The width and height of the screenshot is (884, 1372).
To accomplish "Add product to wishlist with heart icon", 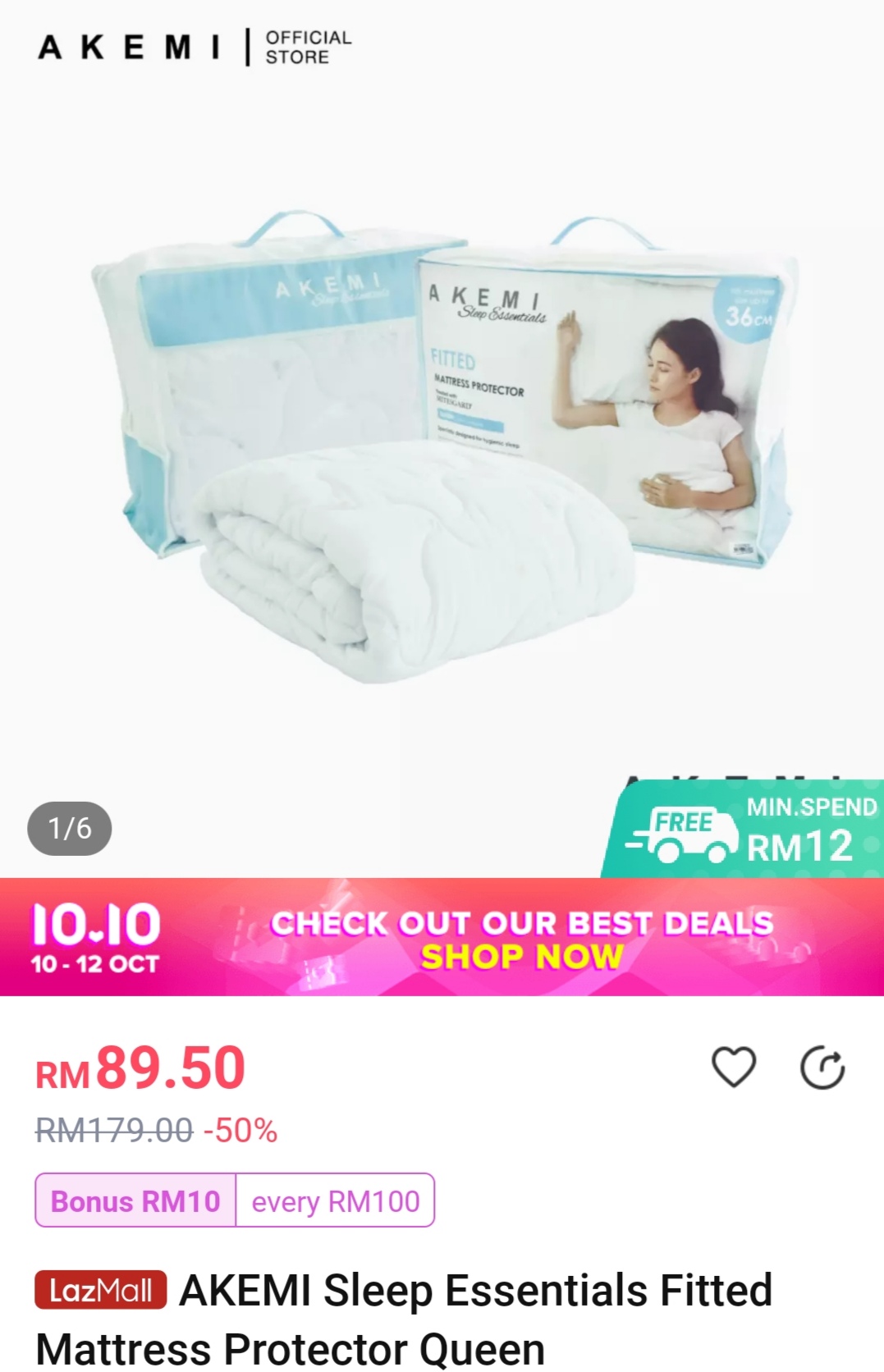I will (x=733, y=1068).
